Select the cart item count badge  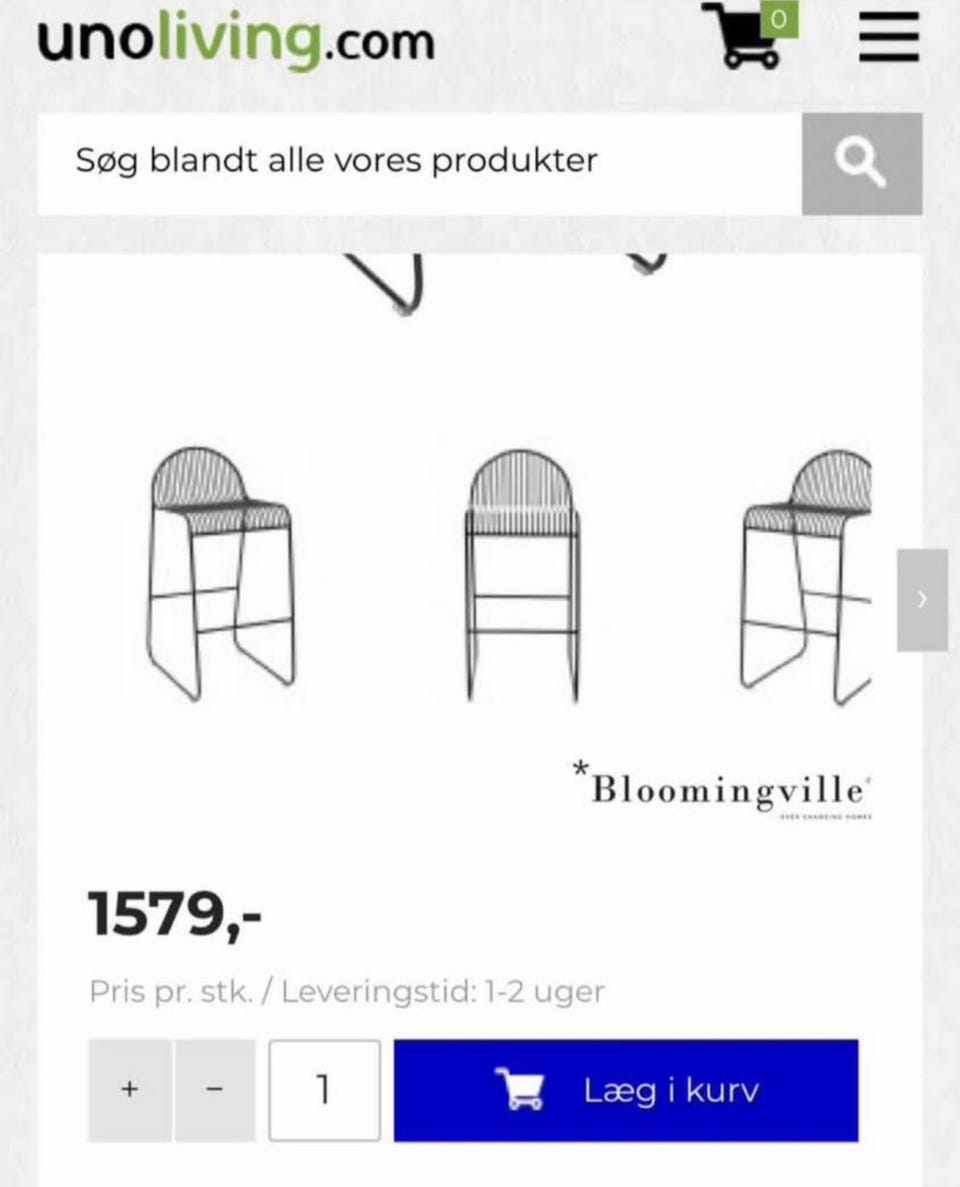[x=778, y=18]
